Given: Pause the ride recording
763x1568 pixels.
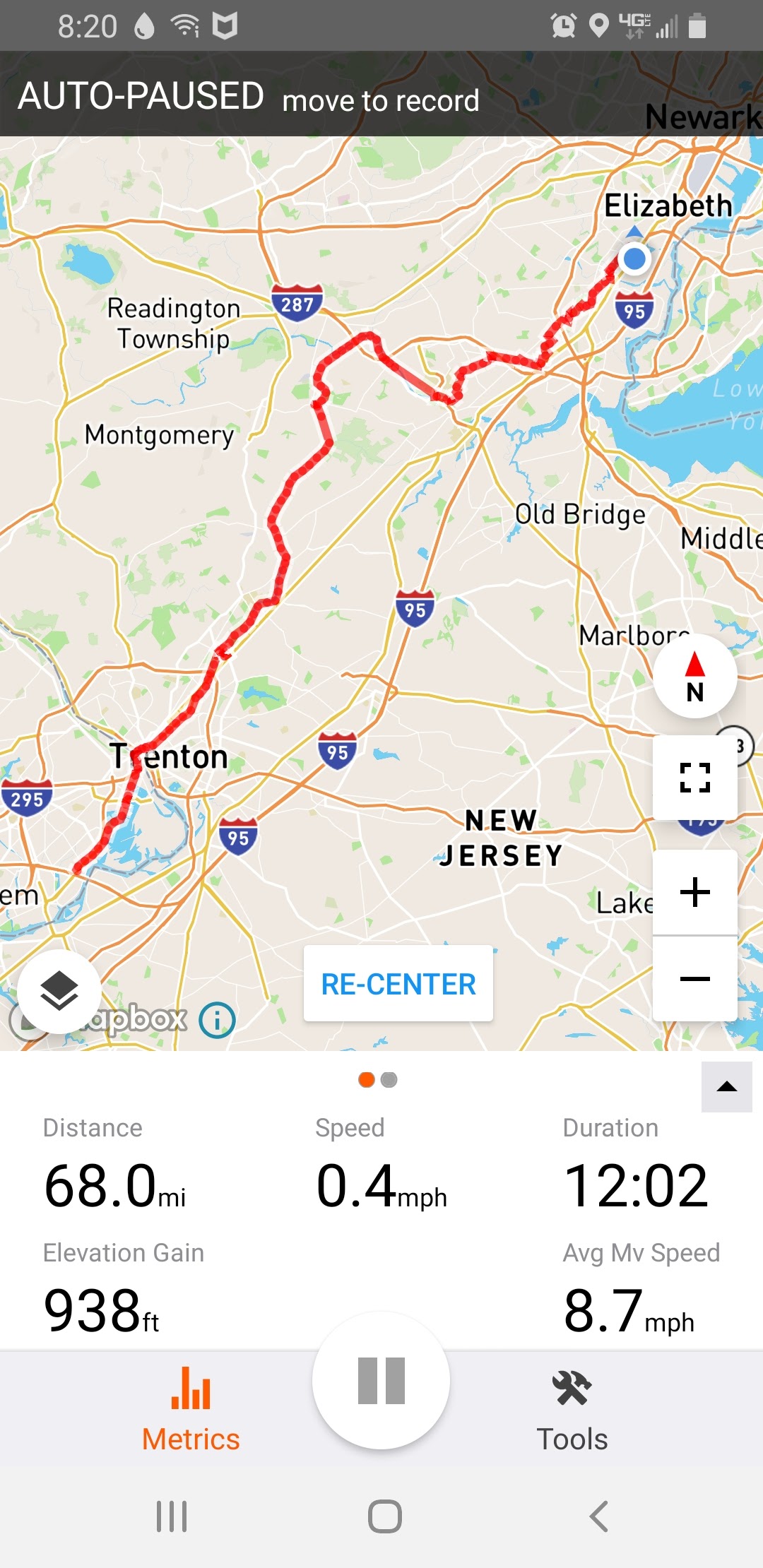Looking at the screenshot, I should tap(381, 1380).
